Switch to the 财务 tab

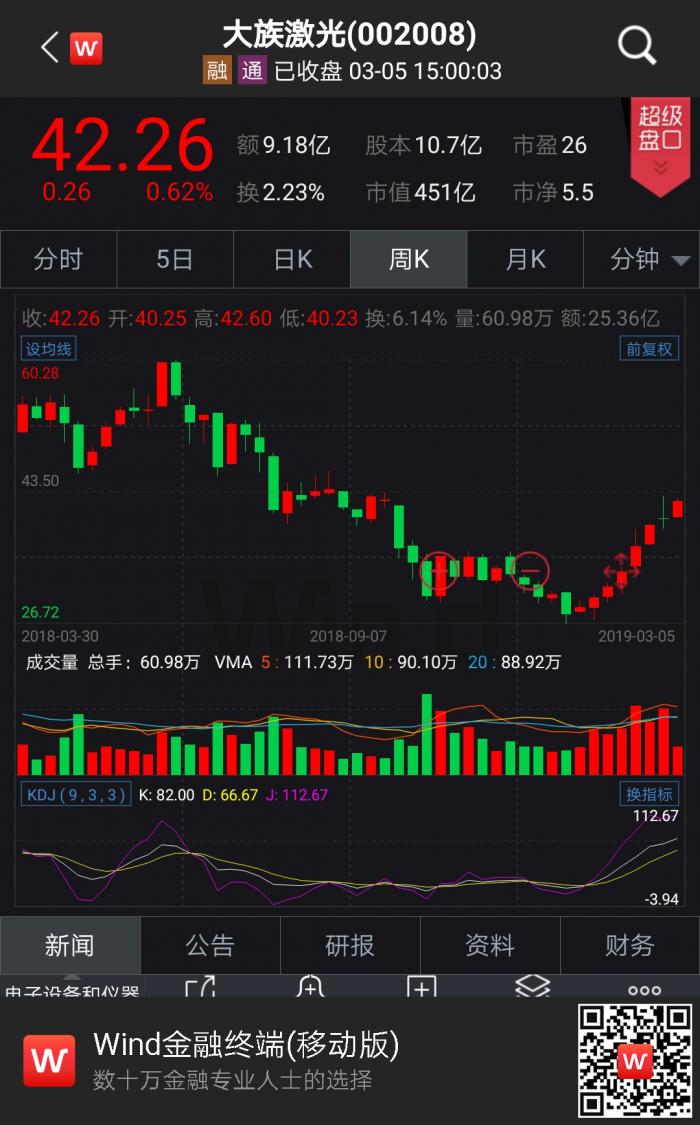(x=630, y=945)
